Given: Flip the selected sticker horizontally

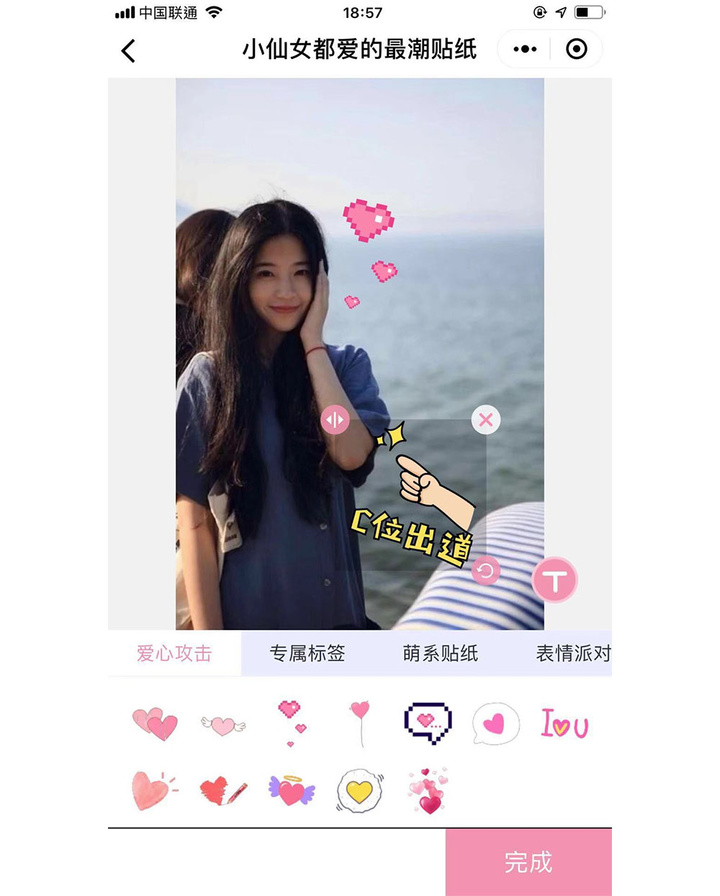Looking at the screenshot, I should click(x=335, y=419).
